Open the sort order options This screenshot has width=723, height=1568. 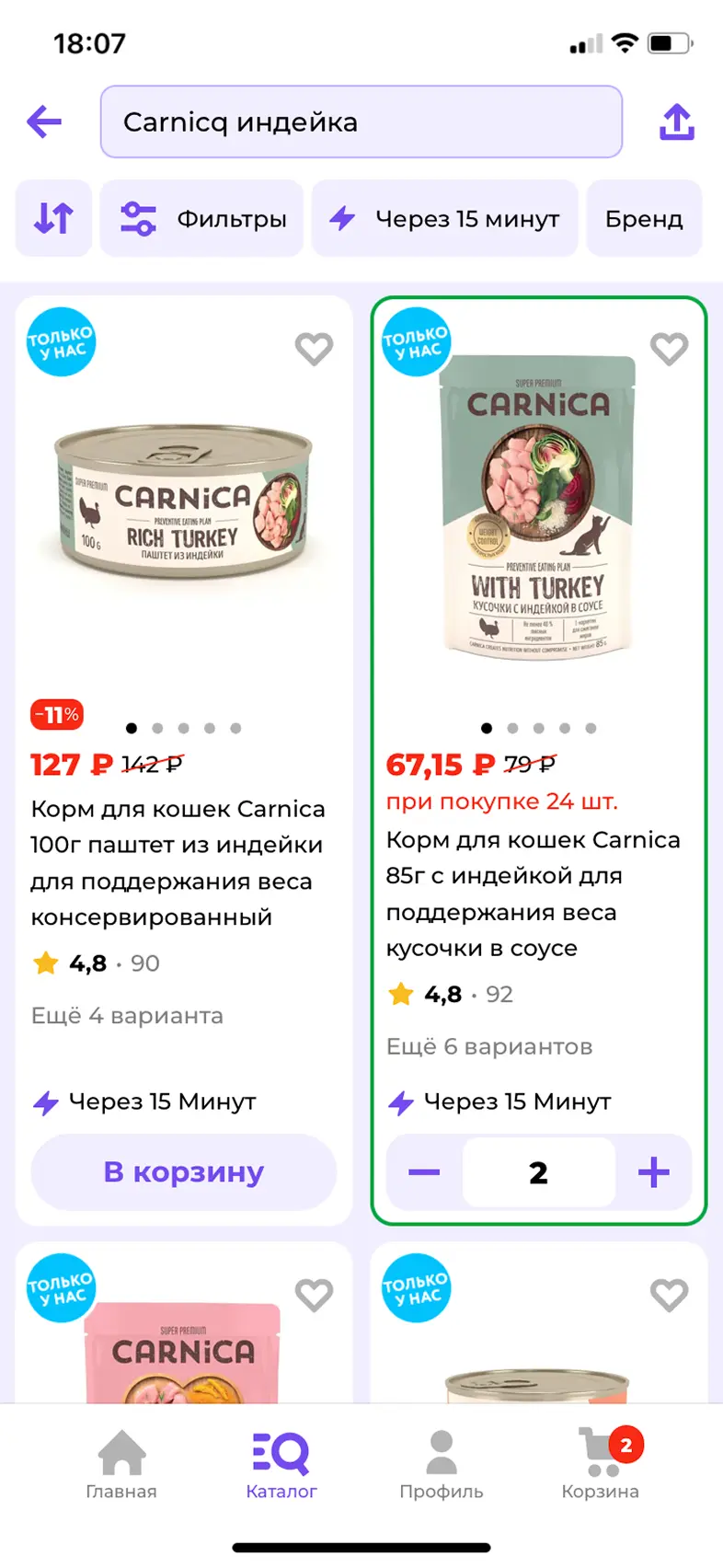click(x=53, y=218)
